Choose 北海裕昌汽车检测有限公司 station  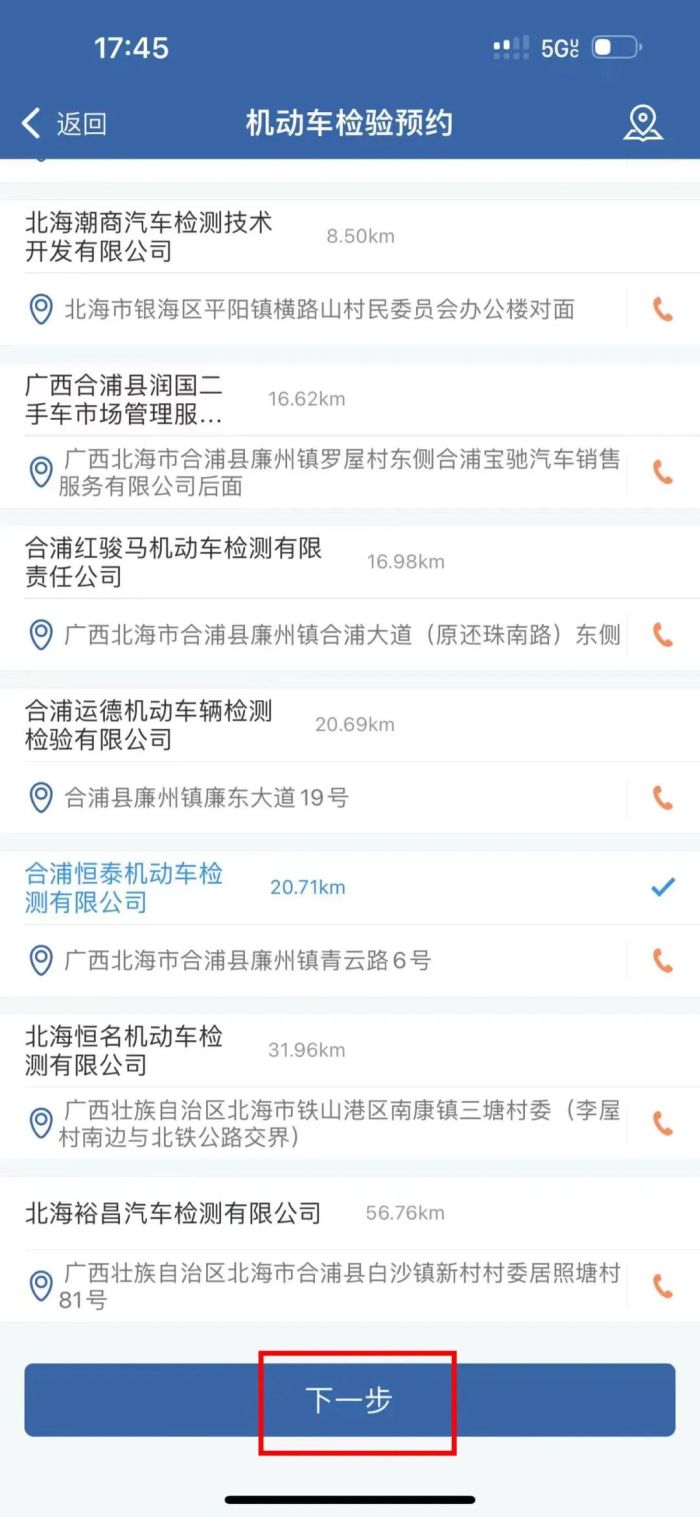pyautogui.click(x=350, y=1213)
